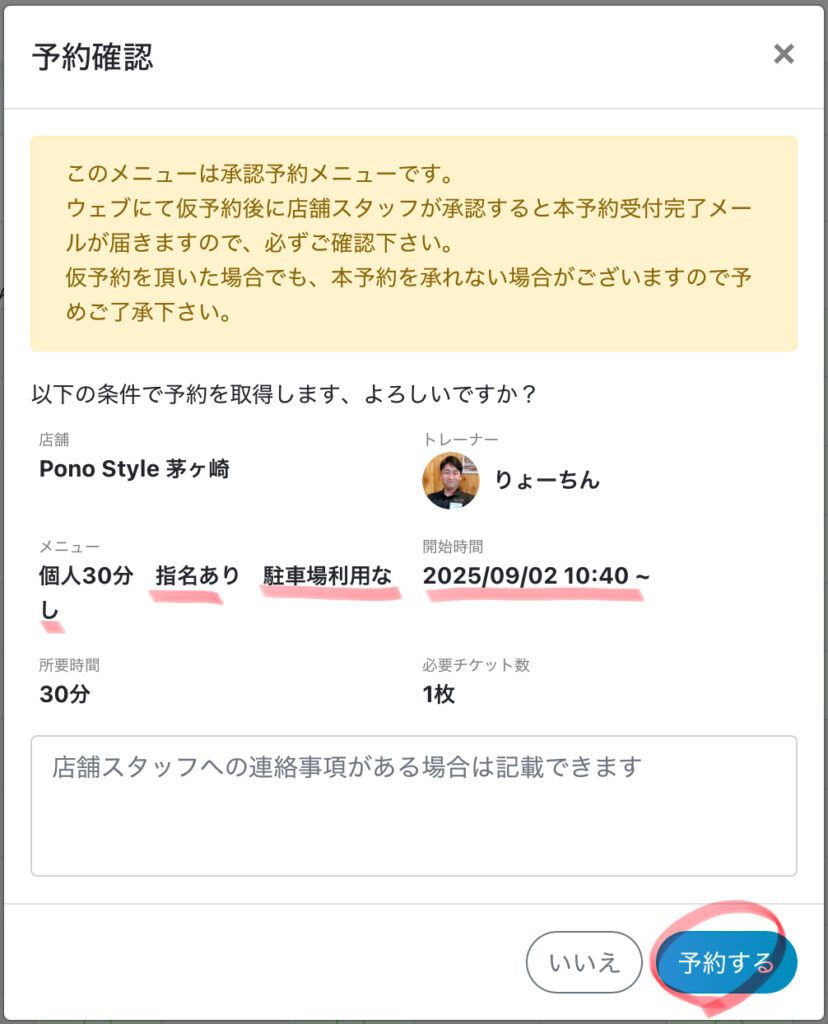Focus the 店舗スタッフへの連絡事項 text field
Screen dimensions: 828x1024
click(414, 806)
